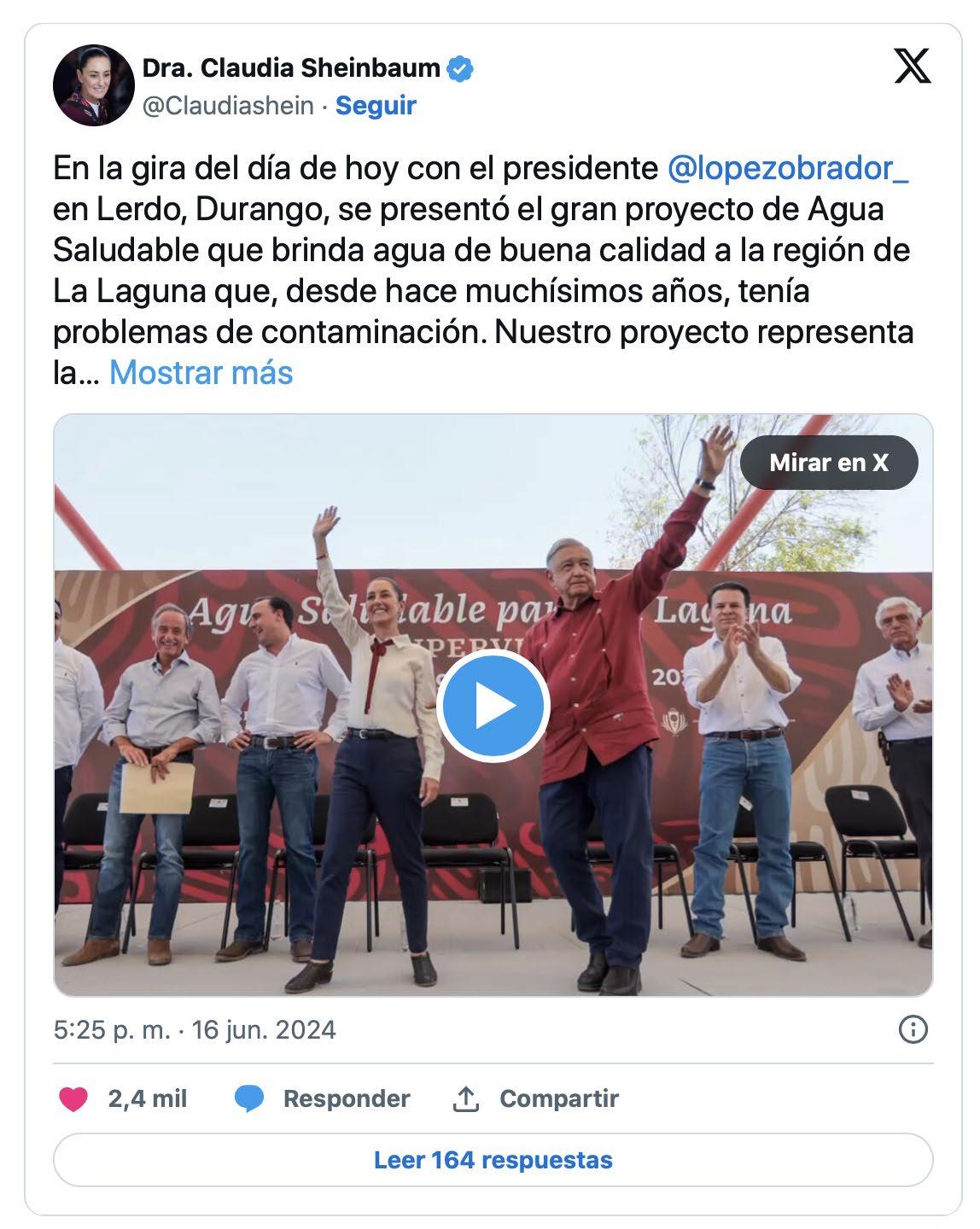
Task: Play the embedded video
Action: point(493,706)
